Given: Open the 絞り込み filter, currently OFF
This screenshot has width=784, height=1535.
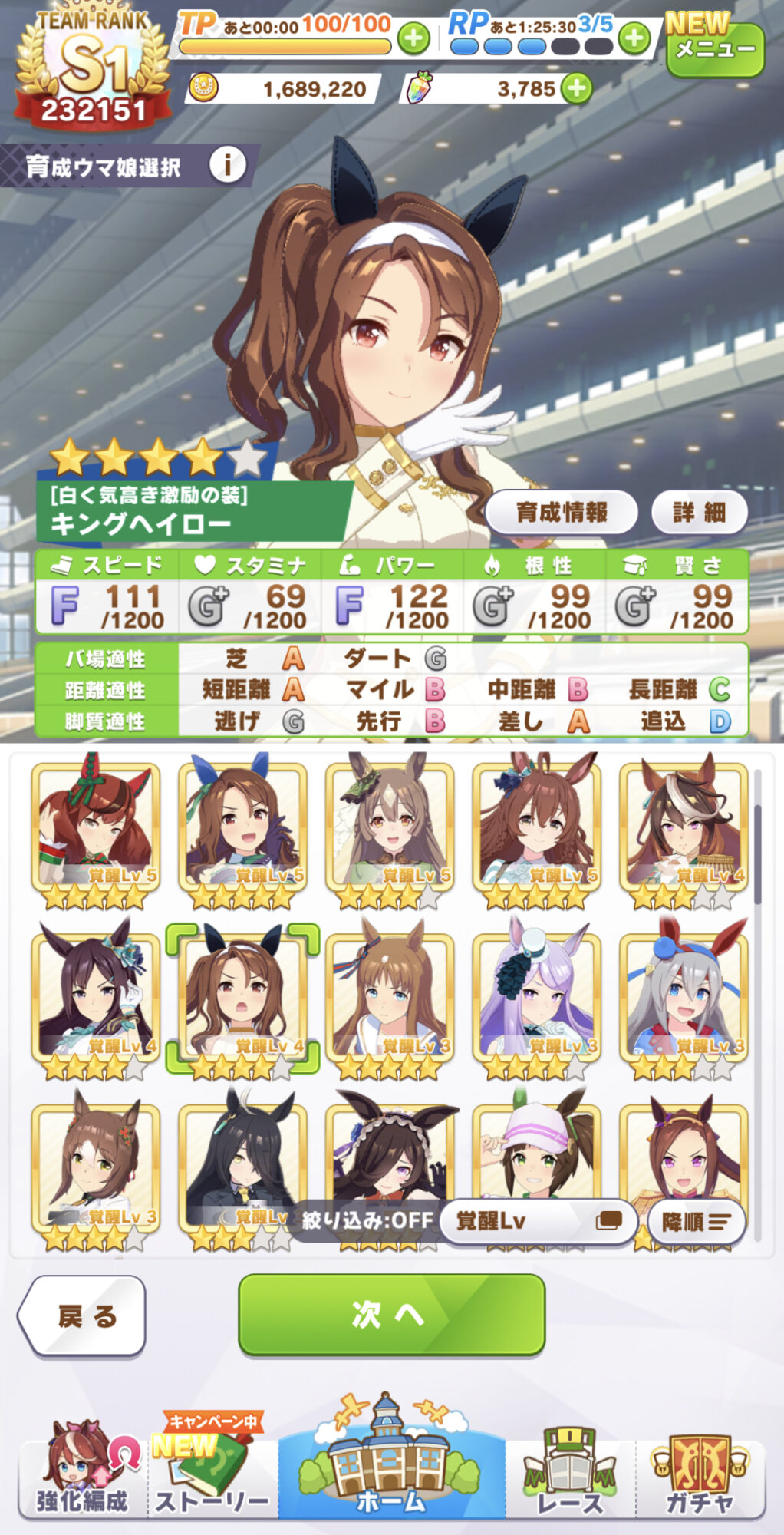Looking at the screenshot, I should coord(367,1220).
